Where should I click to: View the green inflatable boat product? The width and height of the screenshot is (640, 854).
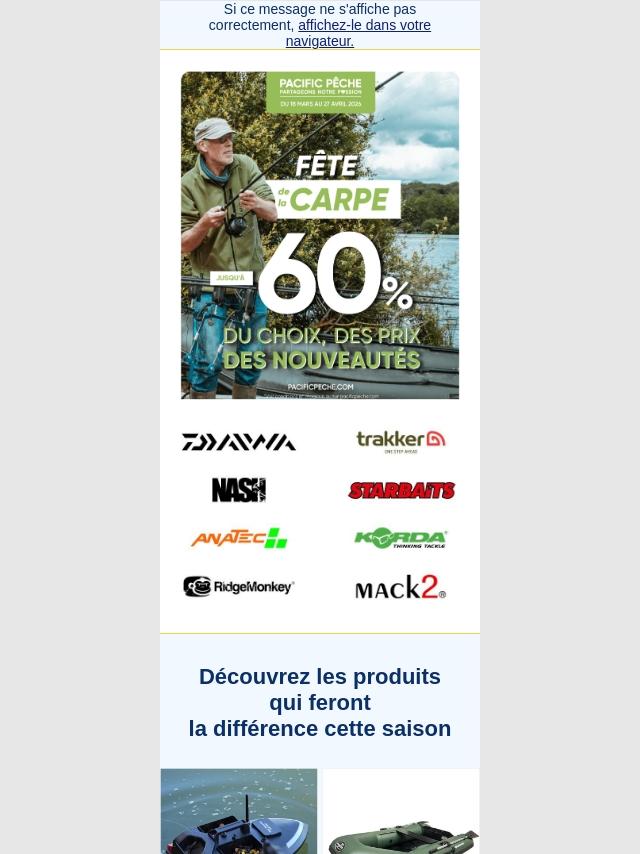401,811
